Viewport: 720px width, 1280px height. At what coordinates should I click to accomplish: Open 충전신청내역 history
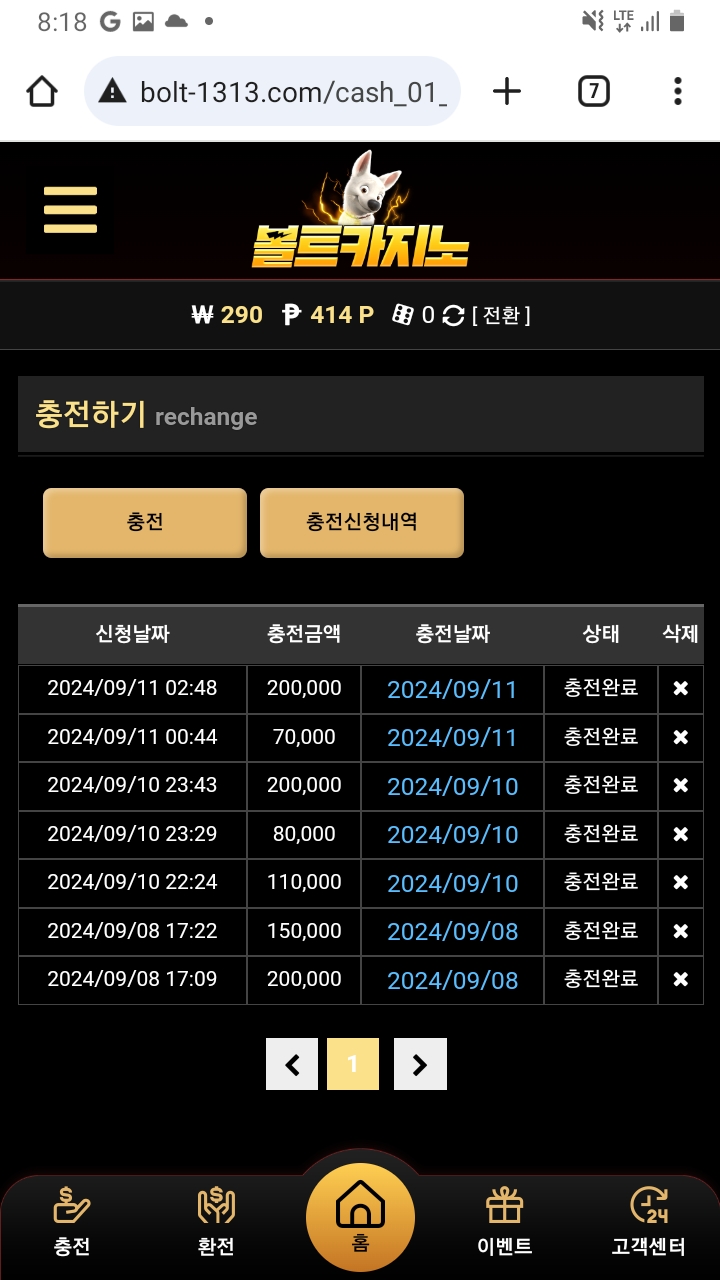tap(362, 522)
